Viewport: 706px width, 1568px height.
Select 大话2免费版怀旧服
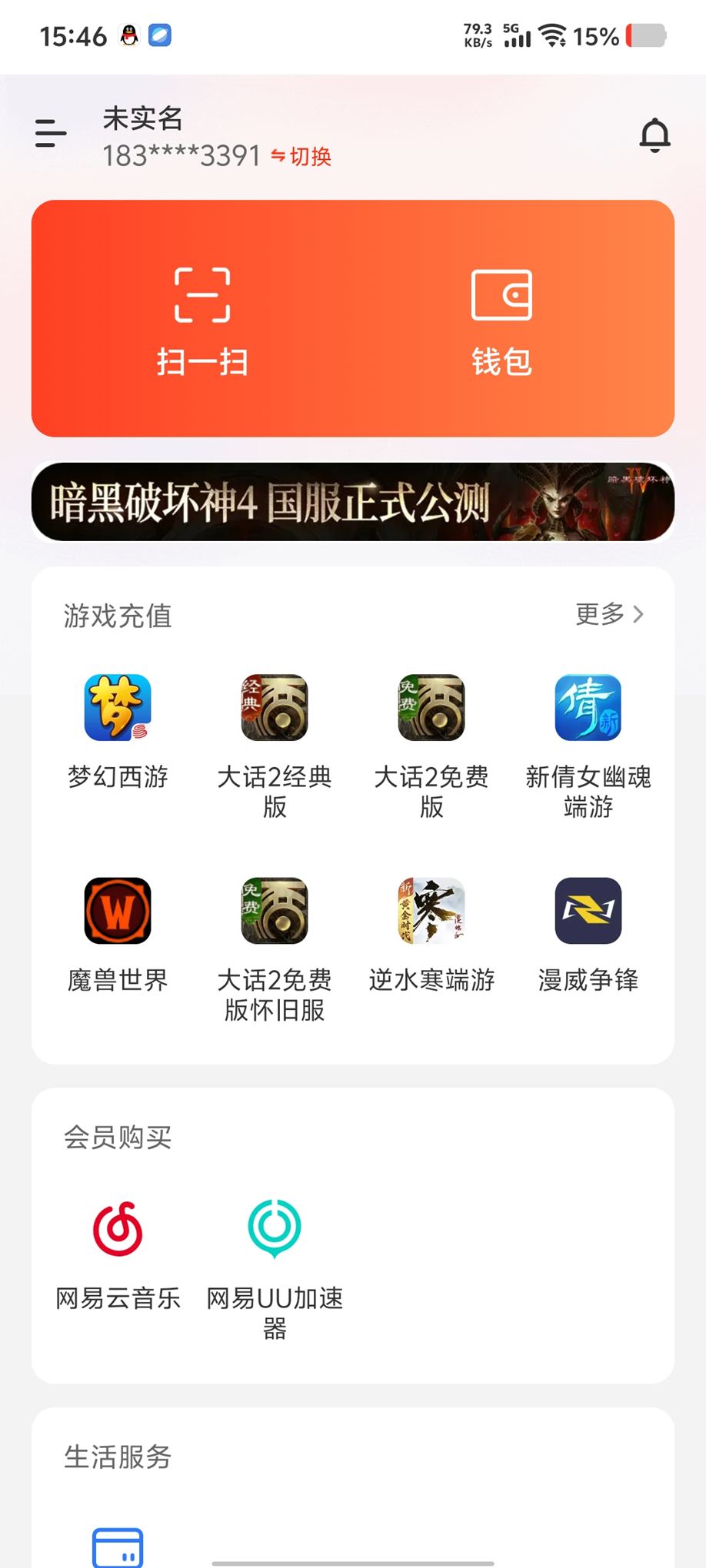(275, 947)
